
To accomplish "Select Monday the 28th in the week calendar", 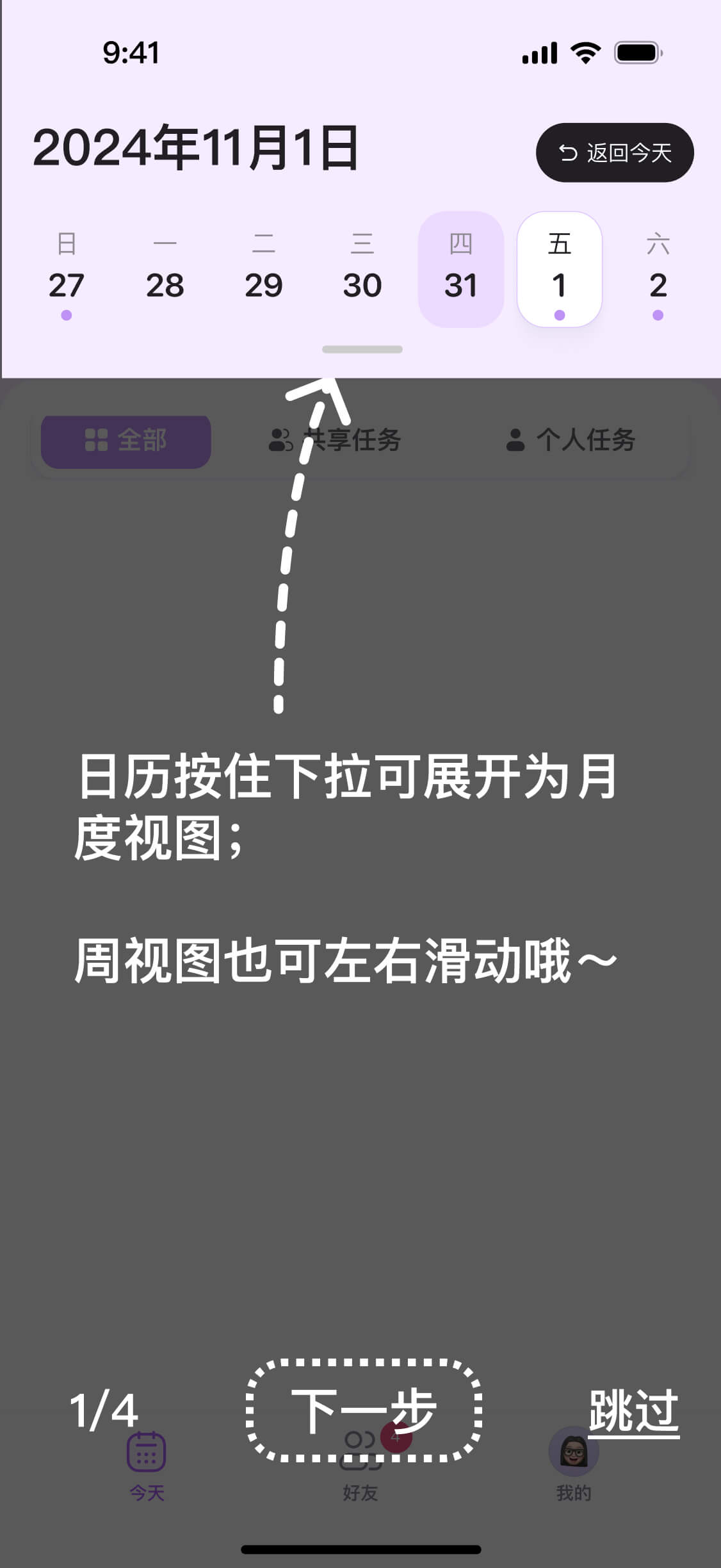I will pyautogui.click(x=165, y=270).
